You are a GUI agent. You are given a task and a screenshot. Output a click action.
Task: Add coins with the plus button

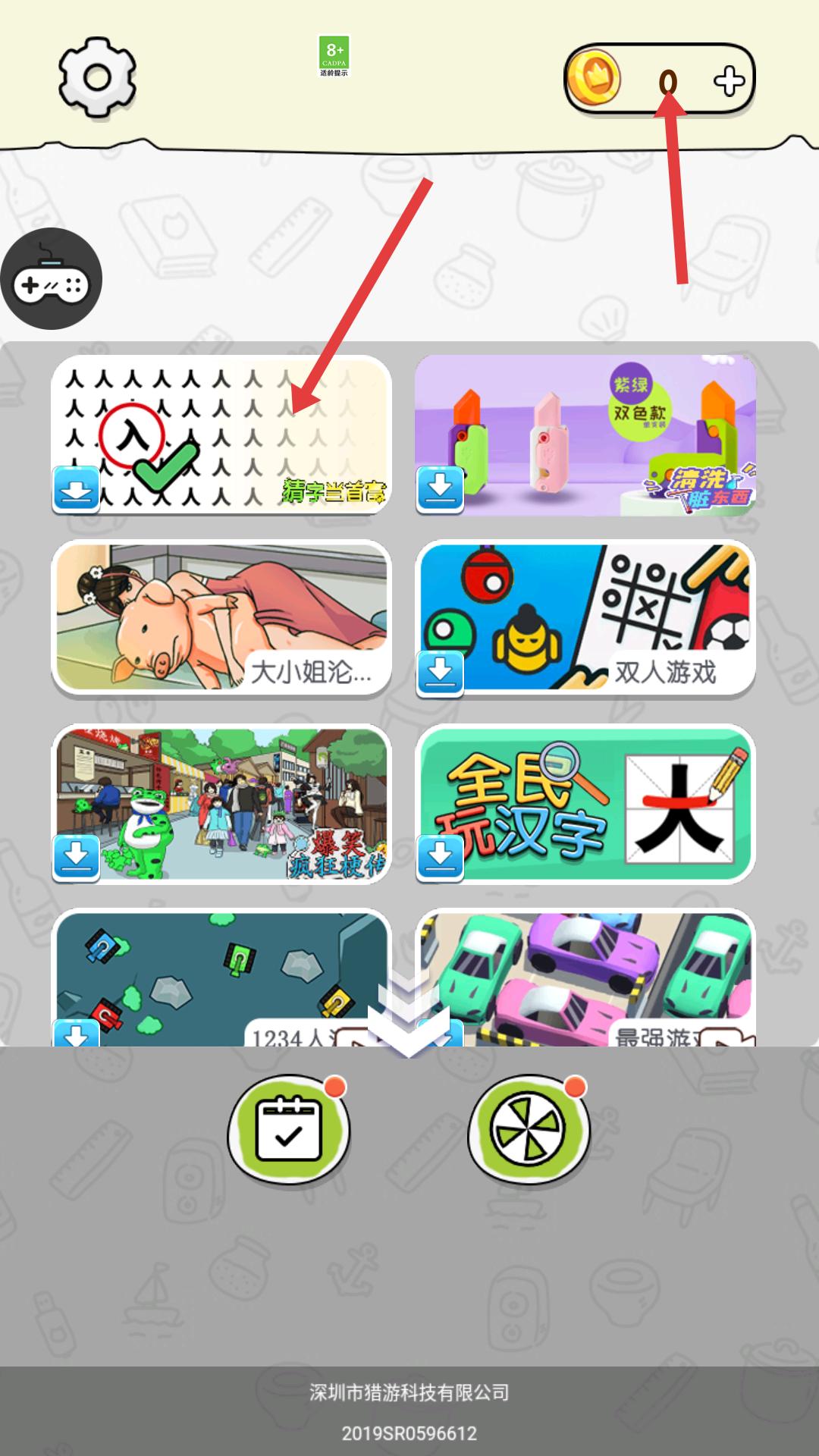tap(729, 80)
